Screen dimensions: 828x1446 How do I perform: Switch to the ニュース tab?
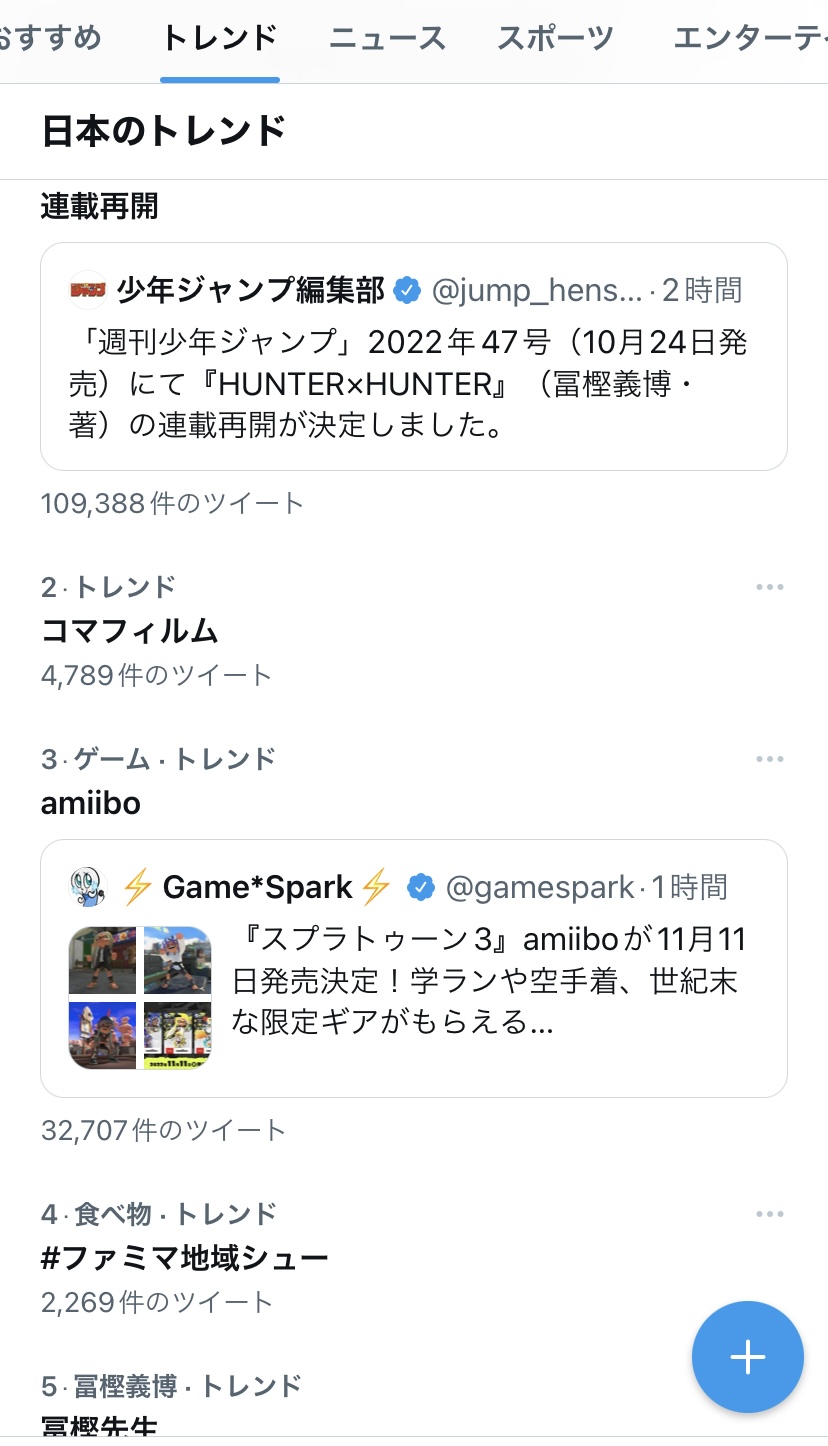pos(387,39)
